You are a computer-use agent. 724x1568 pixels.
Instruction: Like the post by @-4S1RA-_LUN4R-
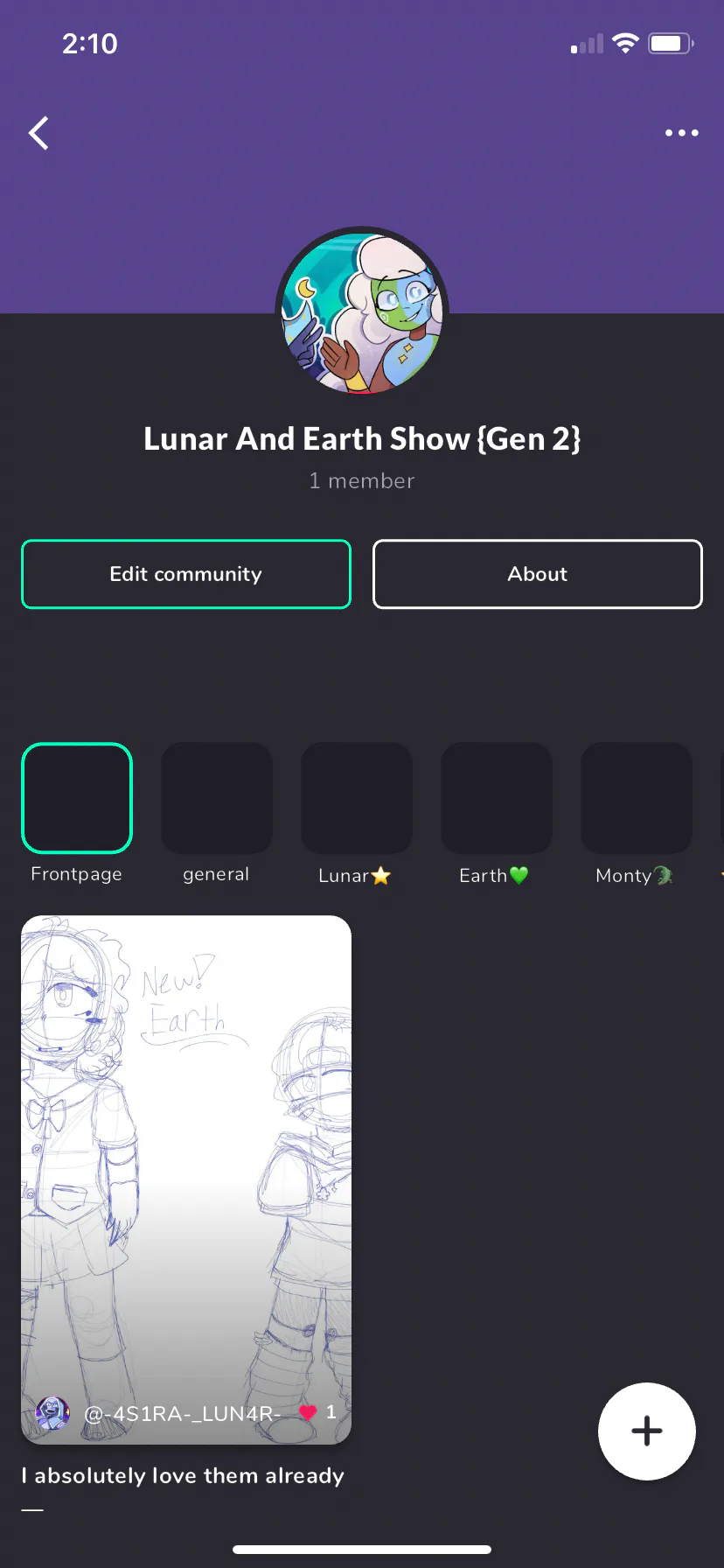[308, 1412]
